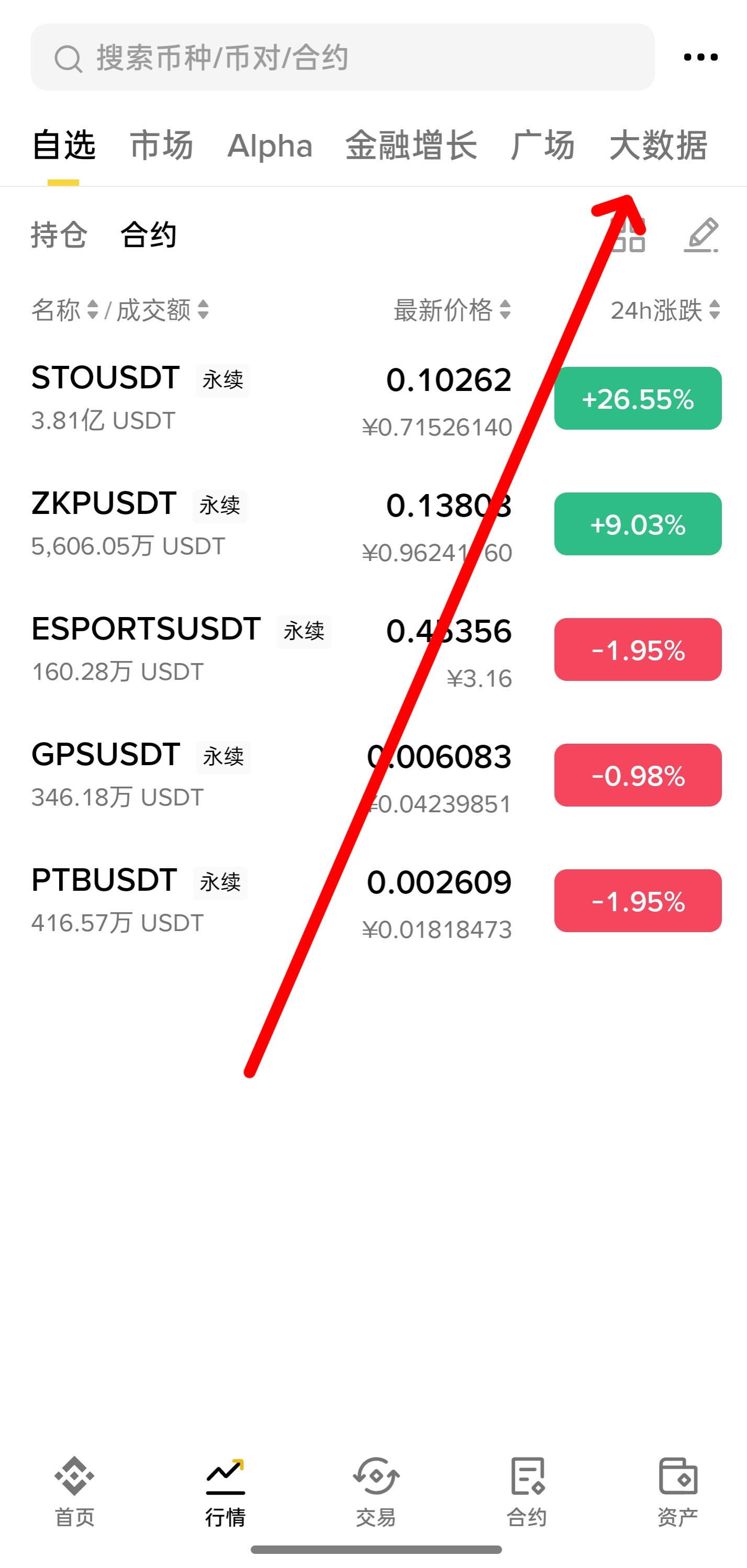The height and width of the screenshot is (1568, 747).
Task: Edit the watchlist with the pencil icon
Action: point(701,235)
